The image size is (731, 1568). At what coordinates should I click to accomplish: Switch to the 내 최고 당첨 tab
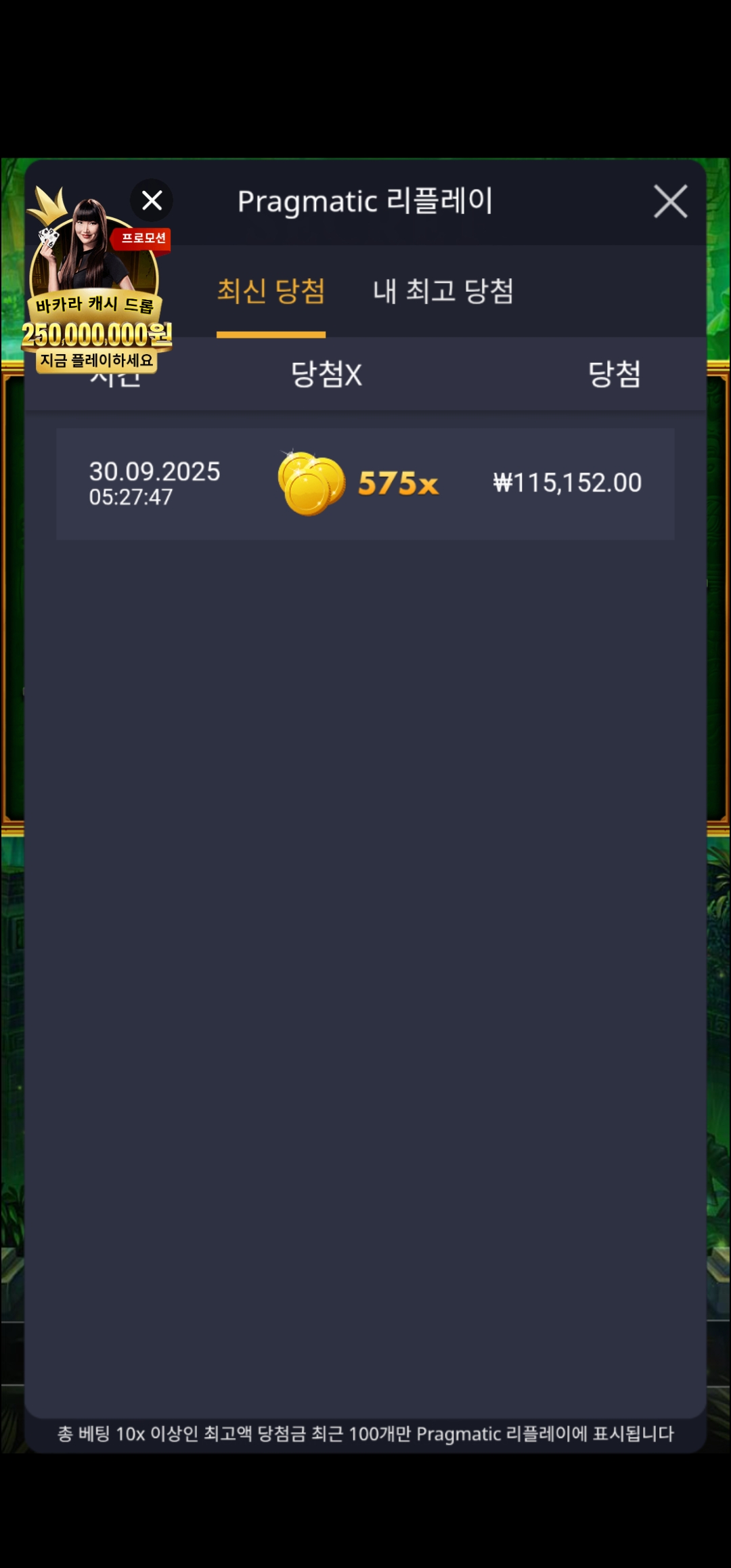(x=443, y=292)
